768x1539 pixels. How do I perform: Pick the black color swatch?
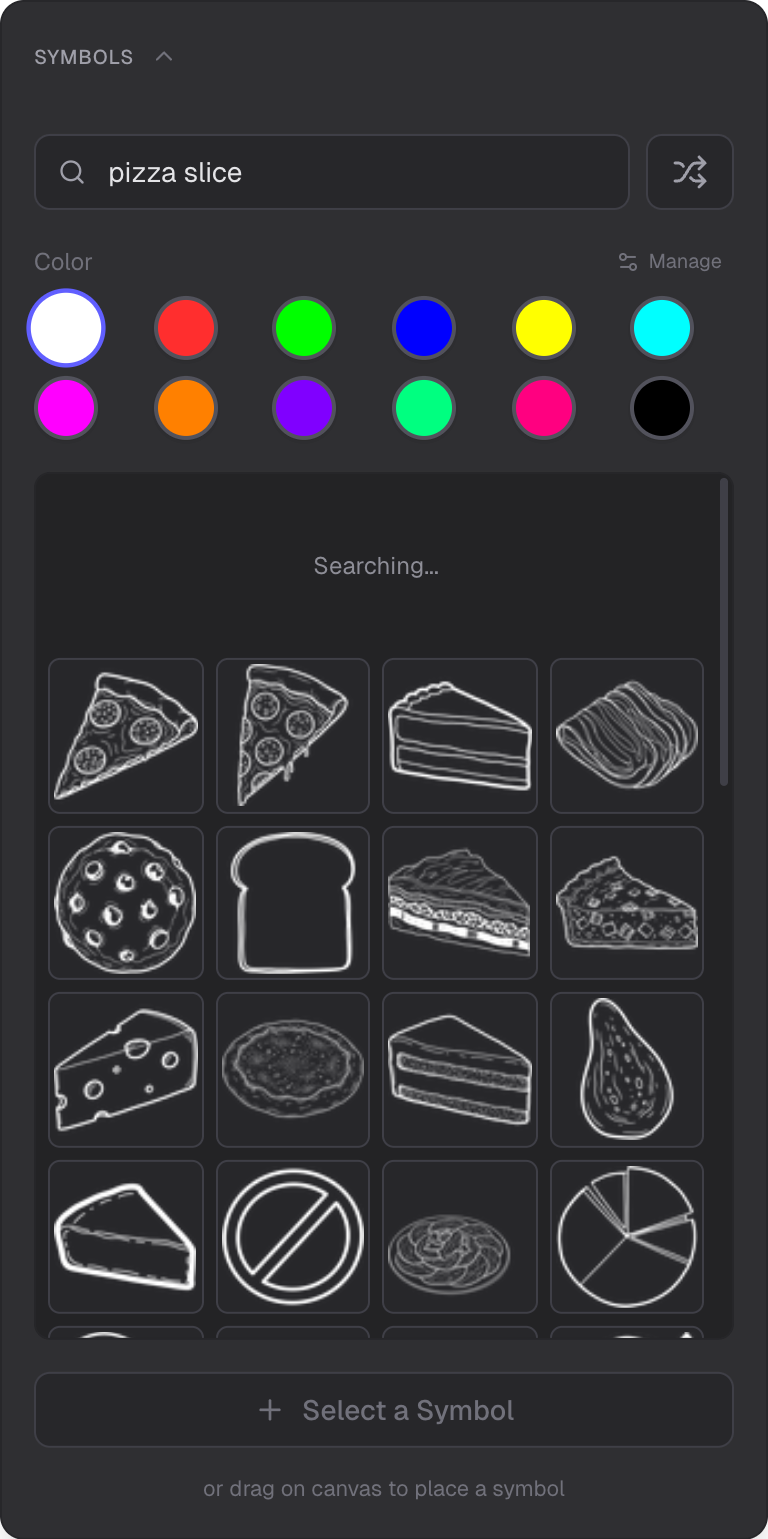click(x=662, y=408)
